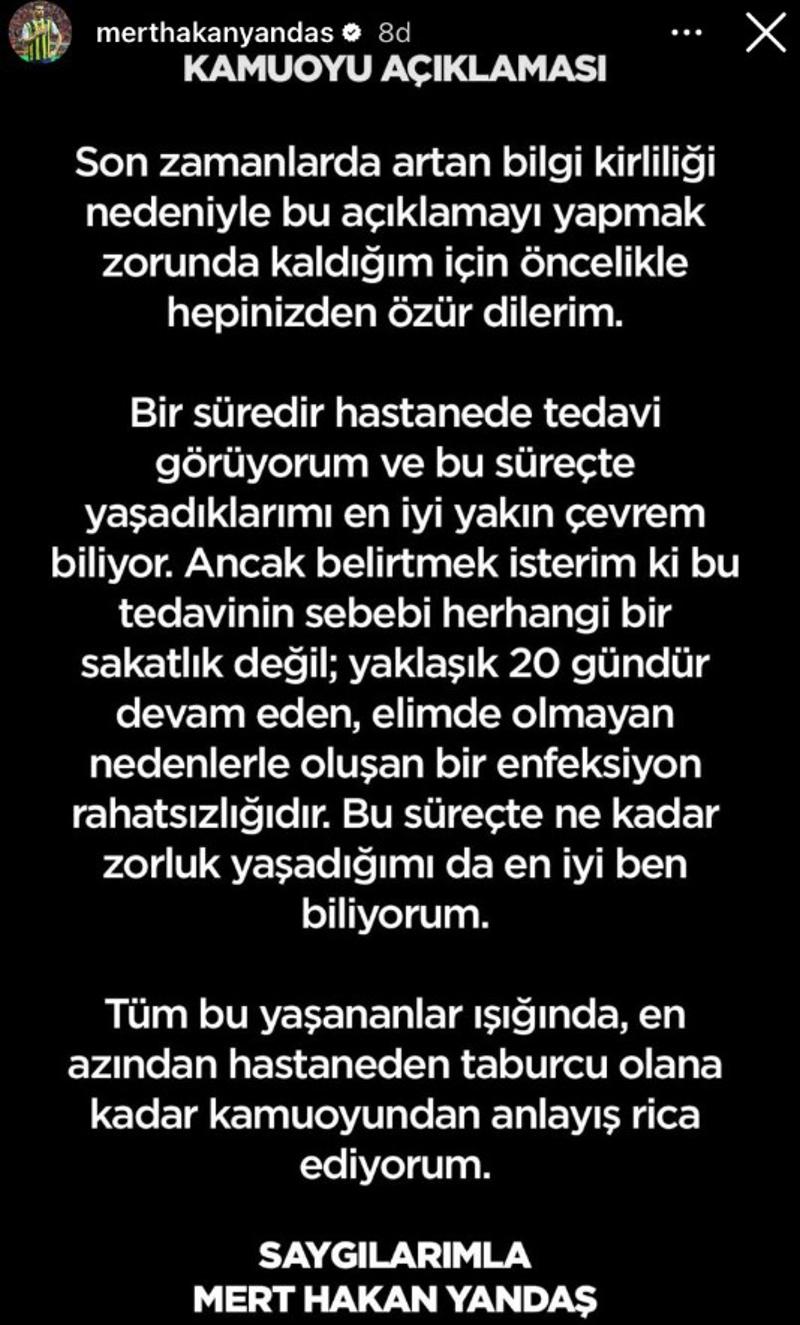Image resolution: width=800 pixels, height=1325 pixels.
Task: Tap merthakanyandas profile picture
Action: [x=40, y=32]
